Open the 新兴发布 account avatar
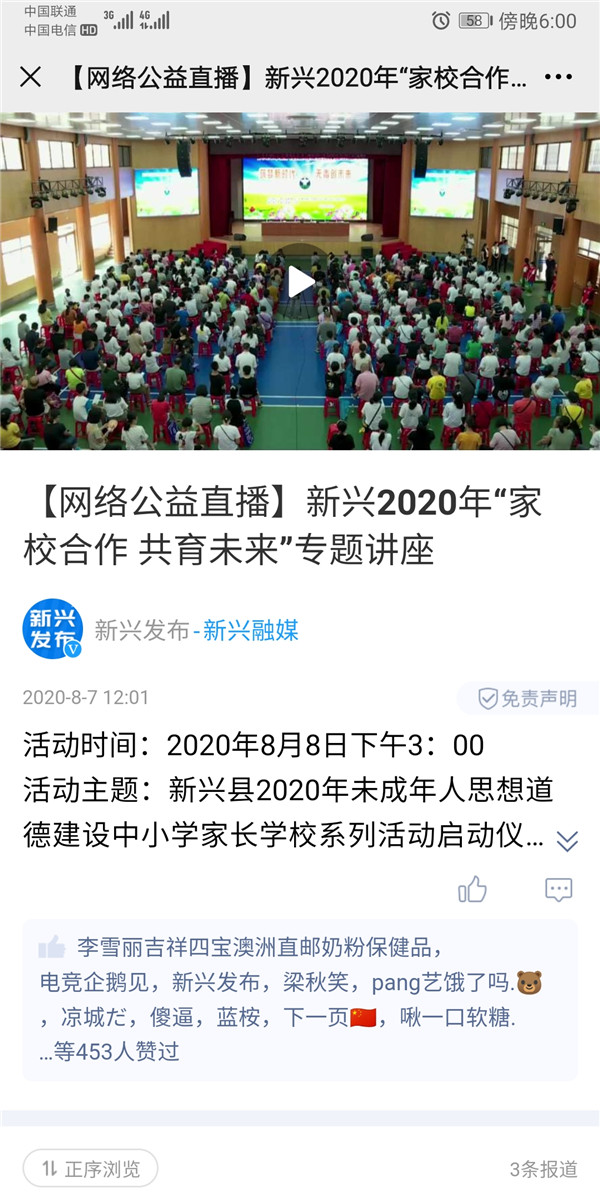The image size is (600, 1200). pyautogui.click(x=52, y=630)
